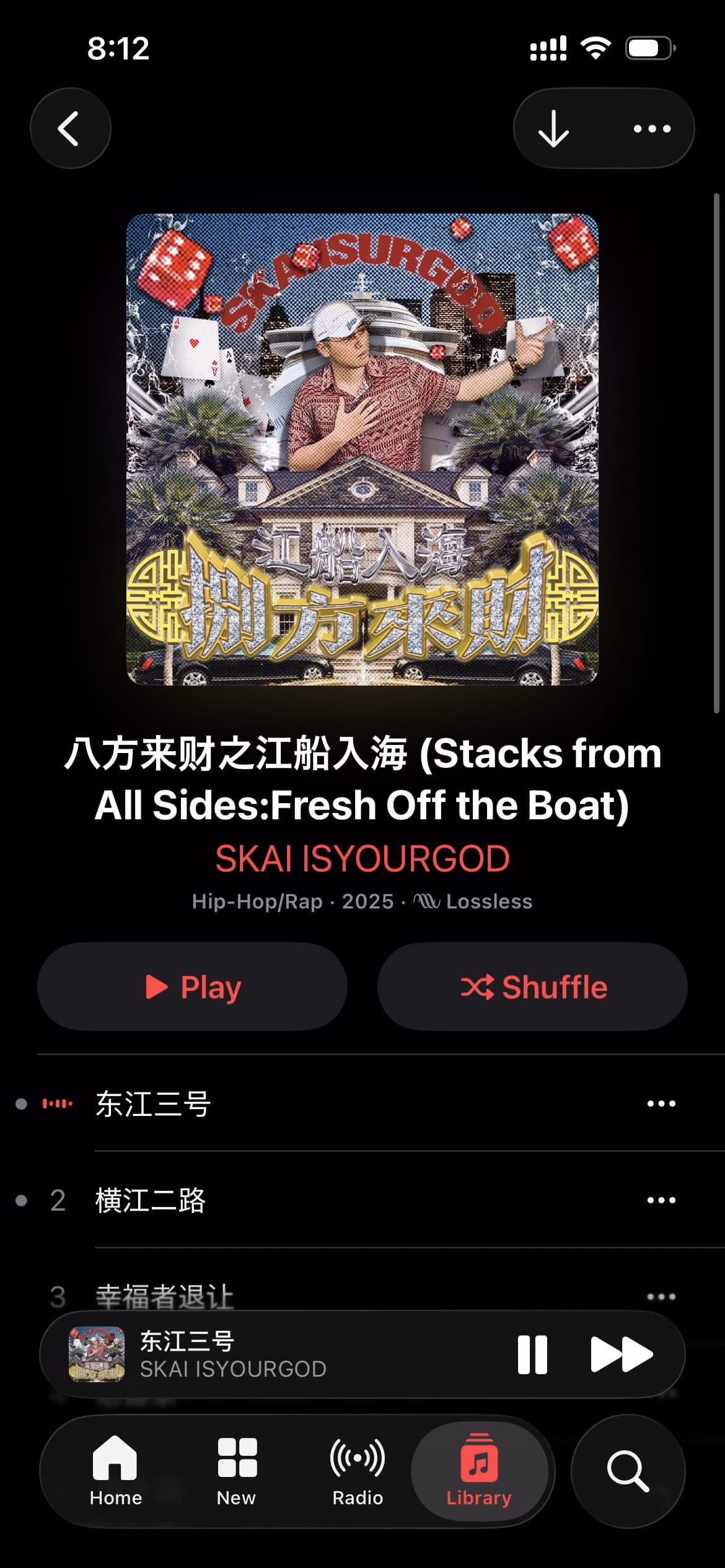The image size is (725, 1568).
Task: Open the album's top-right more options menu
Action: point(652,128)
